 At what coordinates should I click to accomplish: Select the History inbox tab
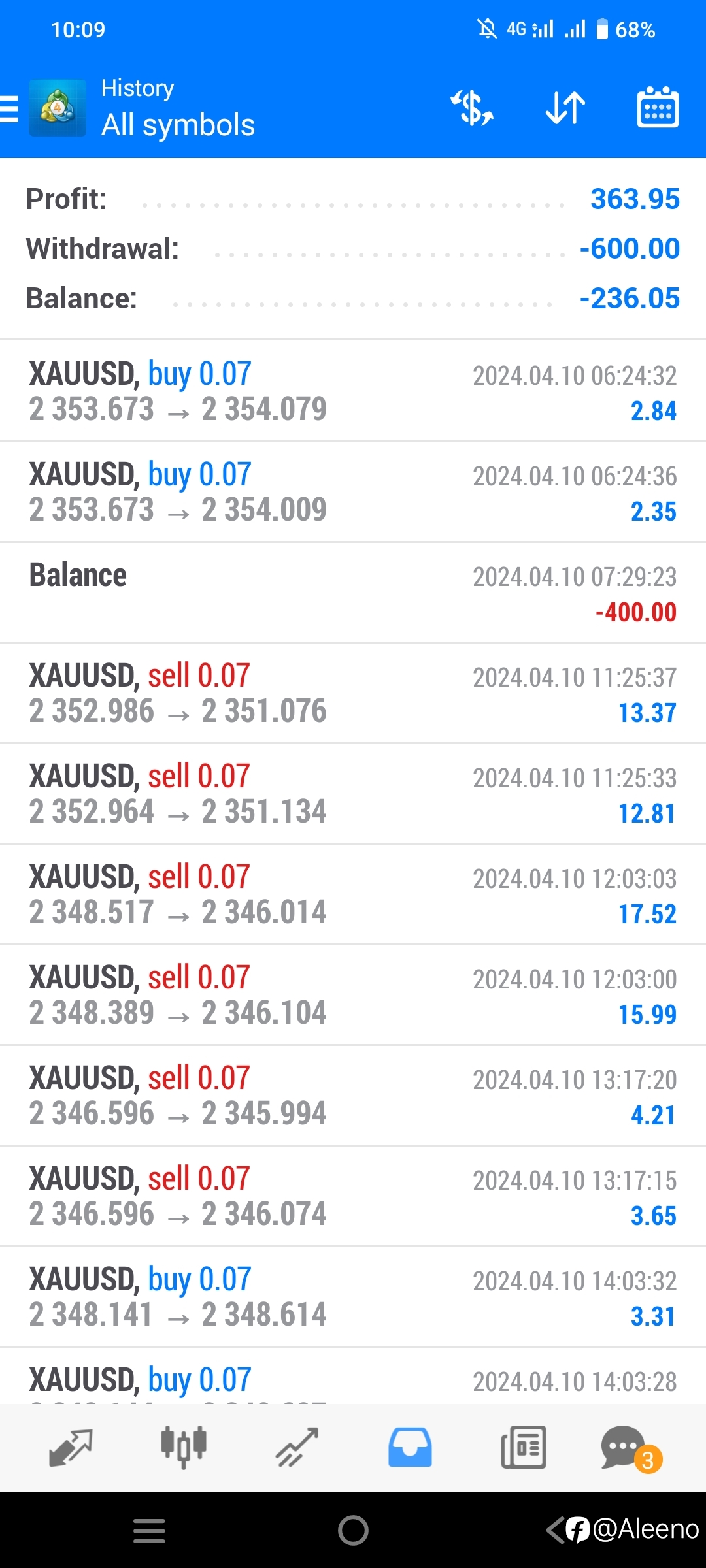pos(410,1448)
